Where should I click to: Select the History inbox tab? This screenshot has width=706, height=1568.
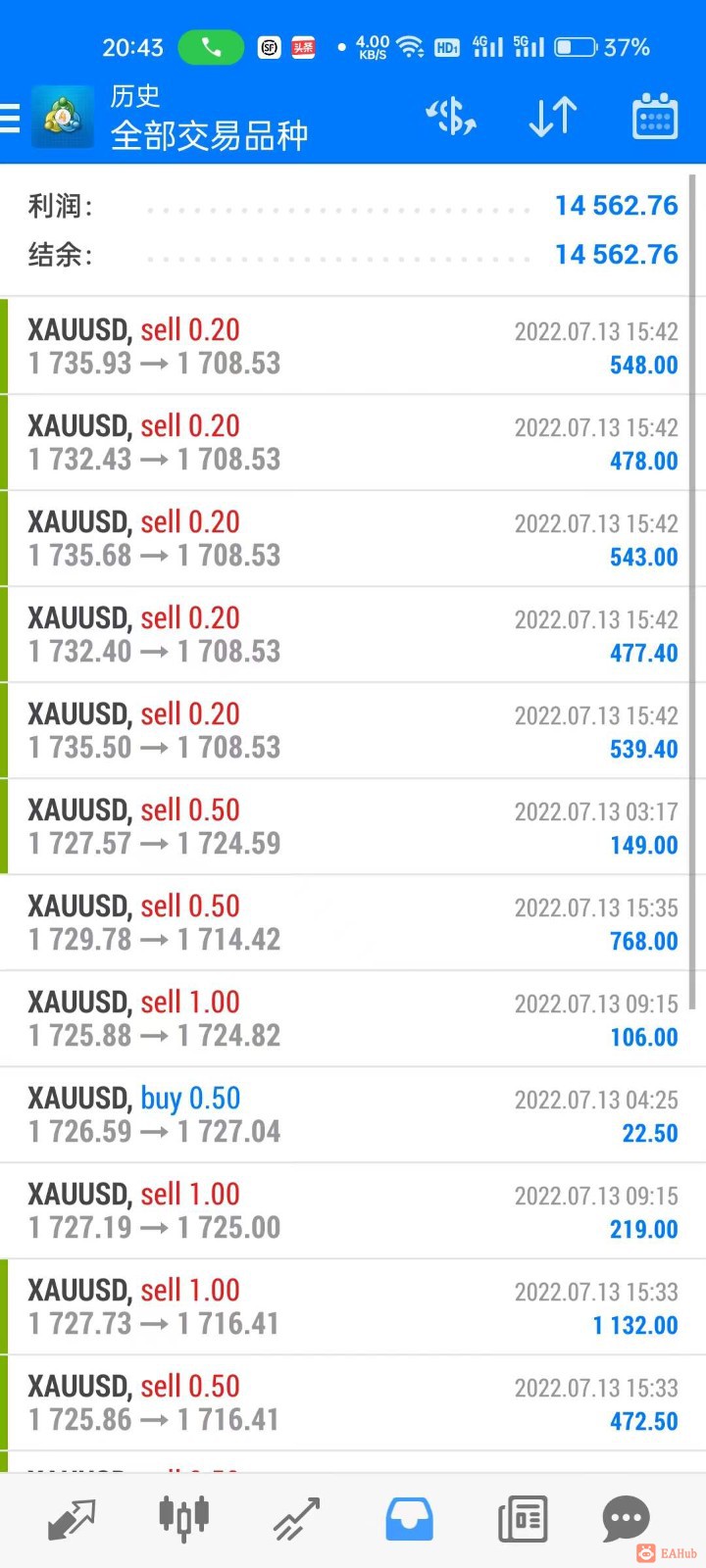tap(409, 1520)
